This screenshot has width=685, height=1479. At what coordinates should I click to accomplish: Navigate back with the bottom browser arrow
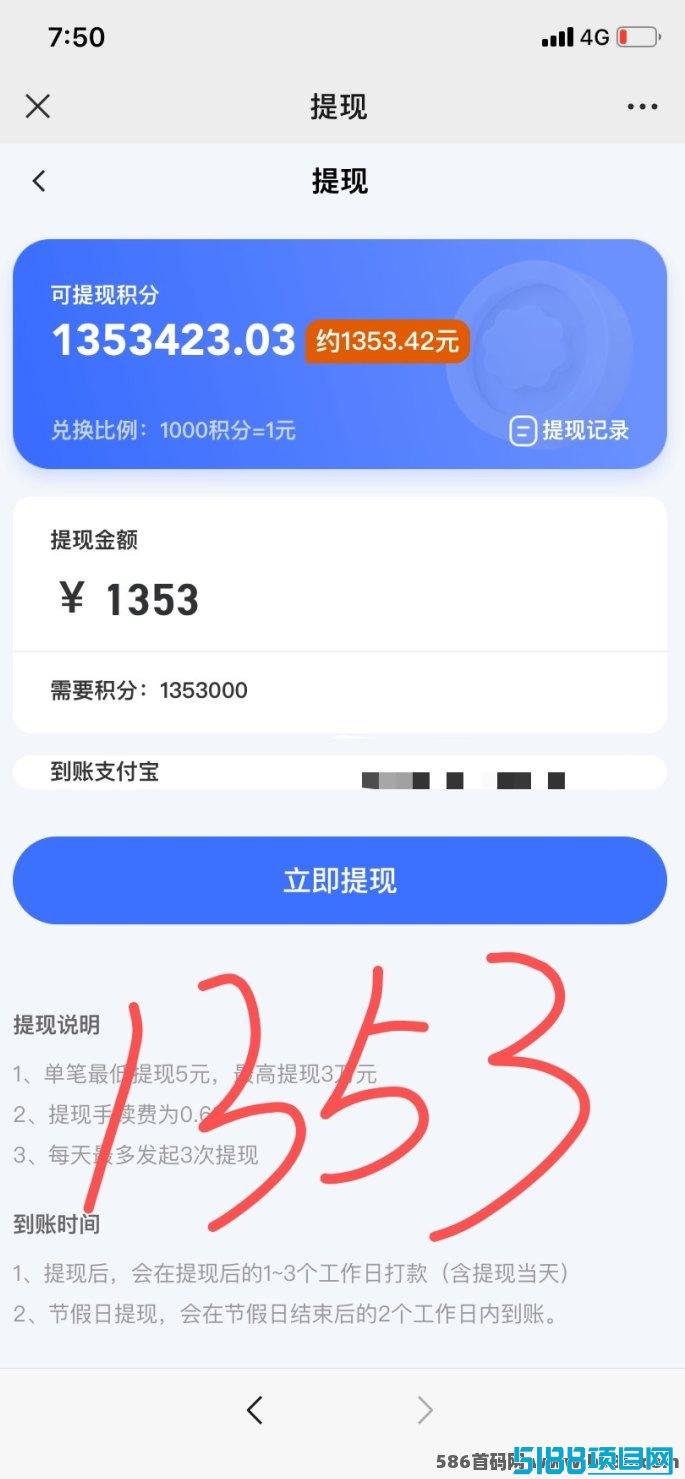[255, 1410]
